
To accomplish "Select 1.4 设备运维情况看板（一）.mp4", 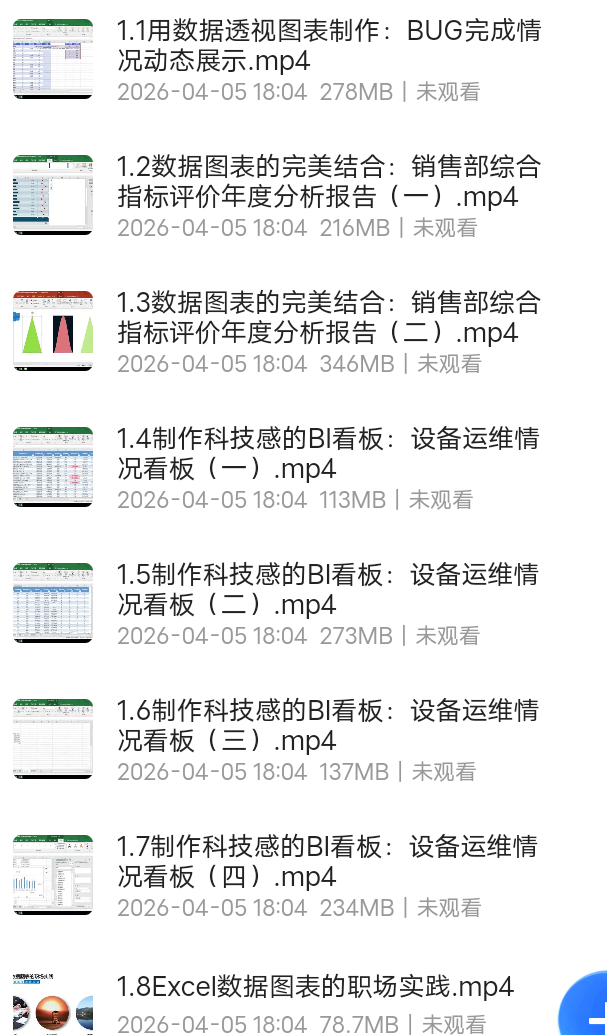I will (x=328, y=453).
